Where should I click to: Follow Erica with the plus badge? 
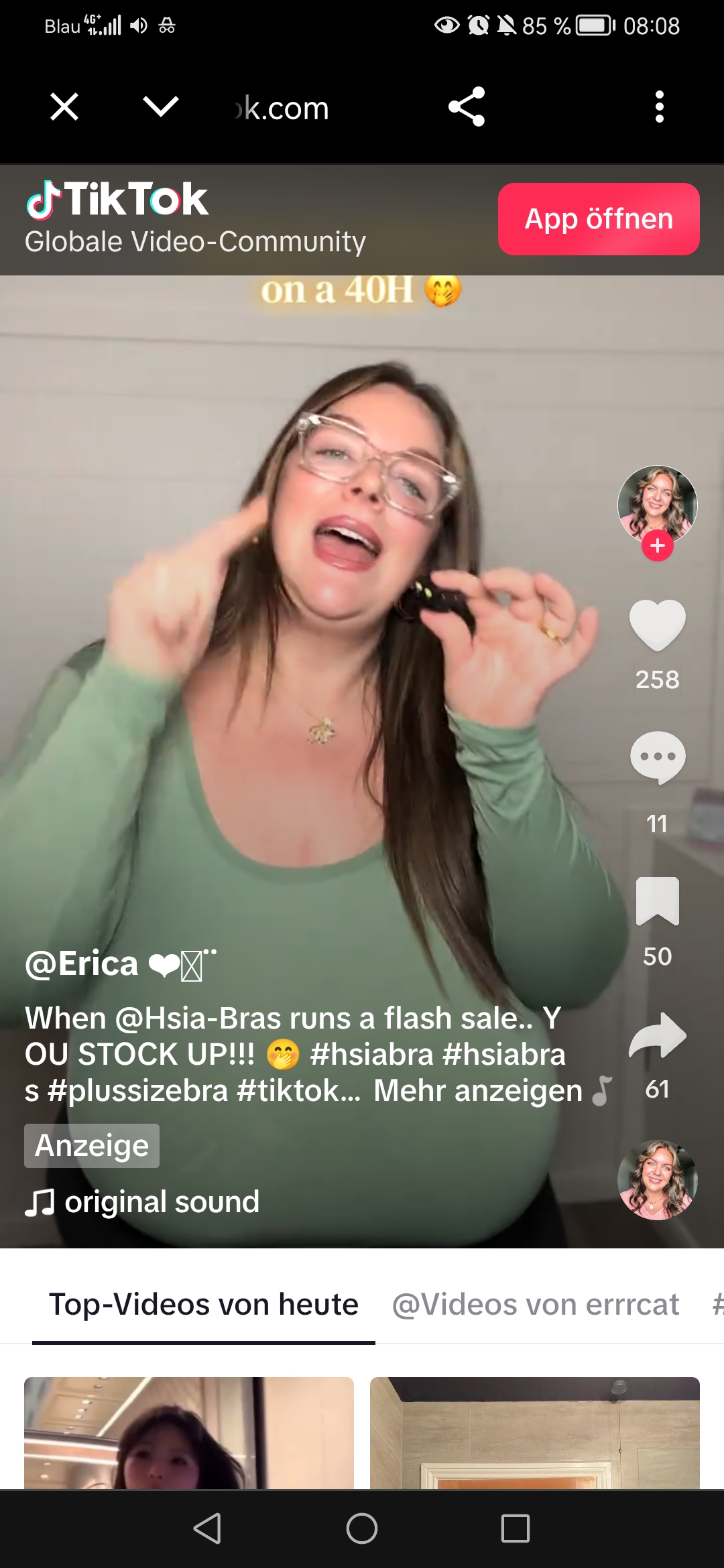point(658,546)
